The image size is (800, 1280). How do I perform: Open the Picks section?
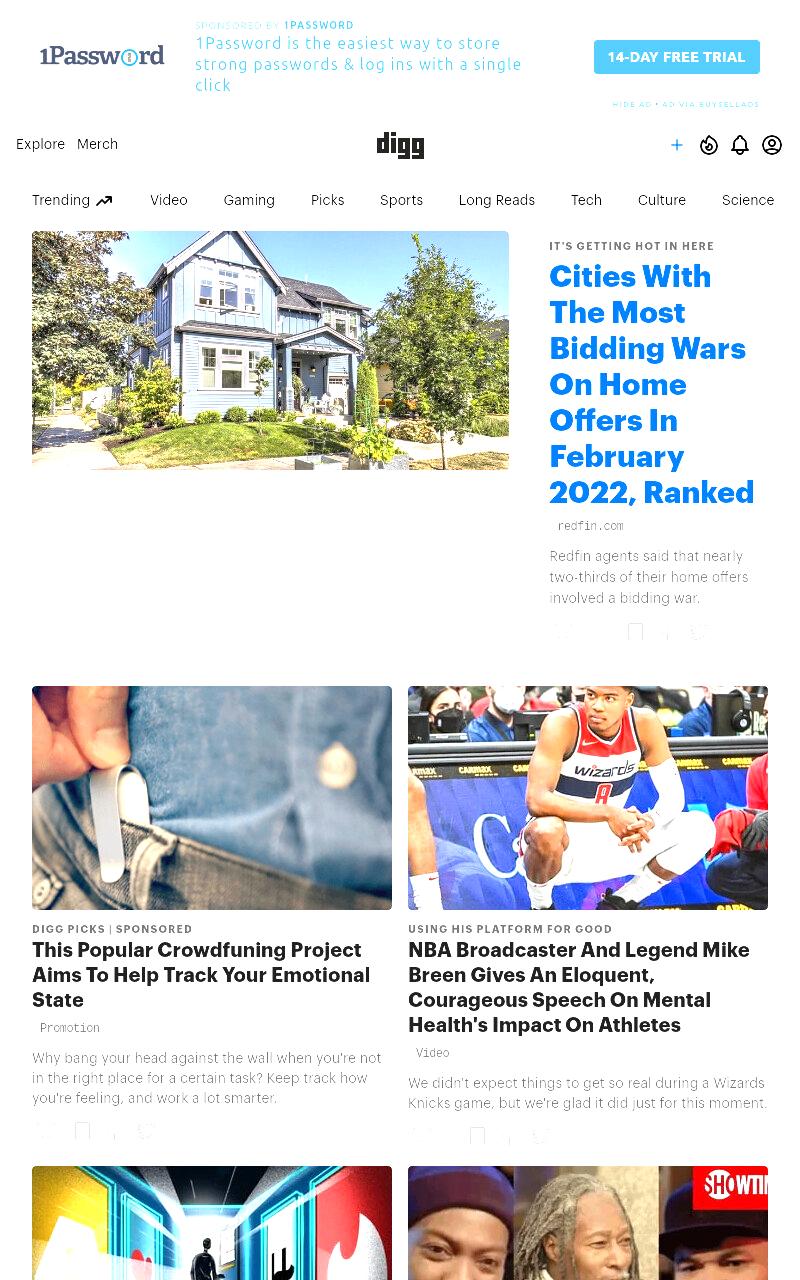[327, 200]
